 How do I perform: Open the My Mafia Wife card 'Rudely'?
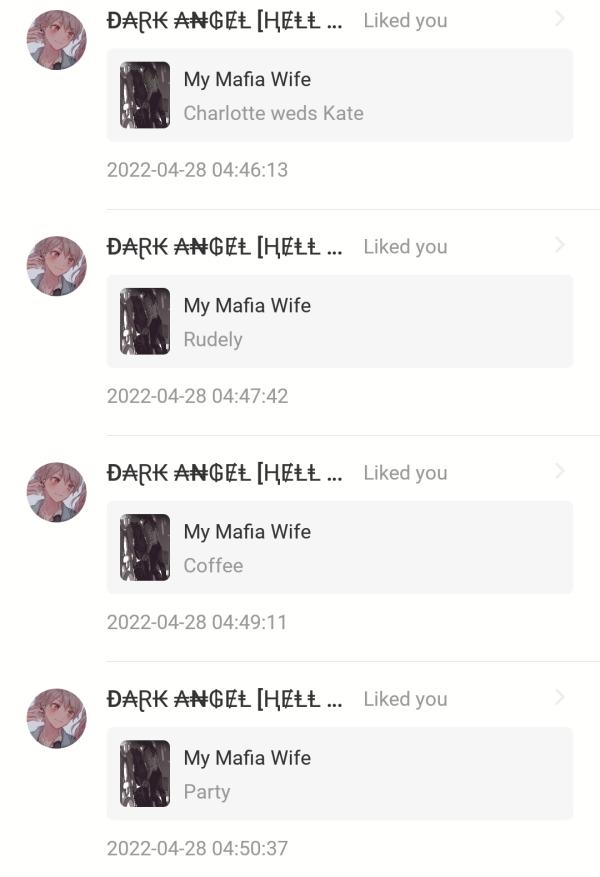coord(340,321)
